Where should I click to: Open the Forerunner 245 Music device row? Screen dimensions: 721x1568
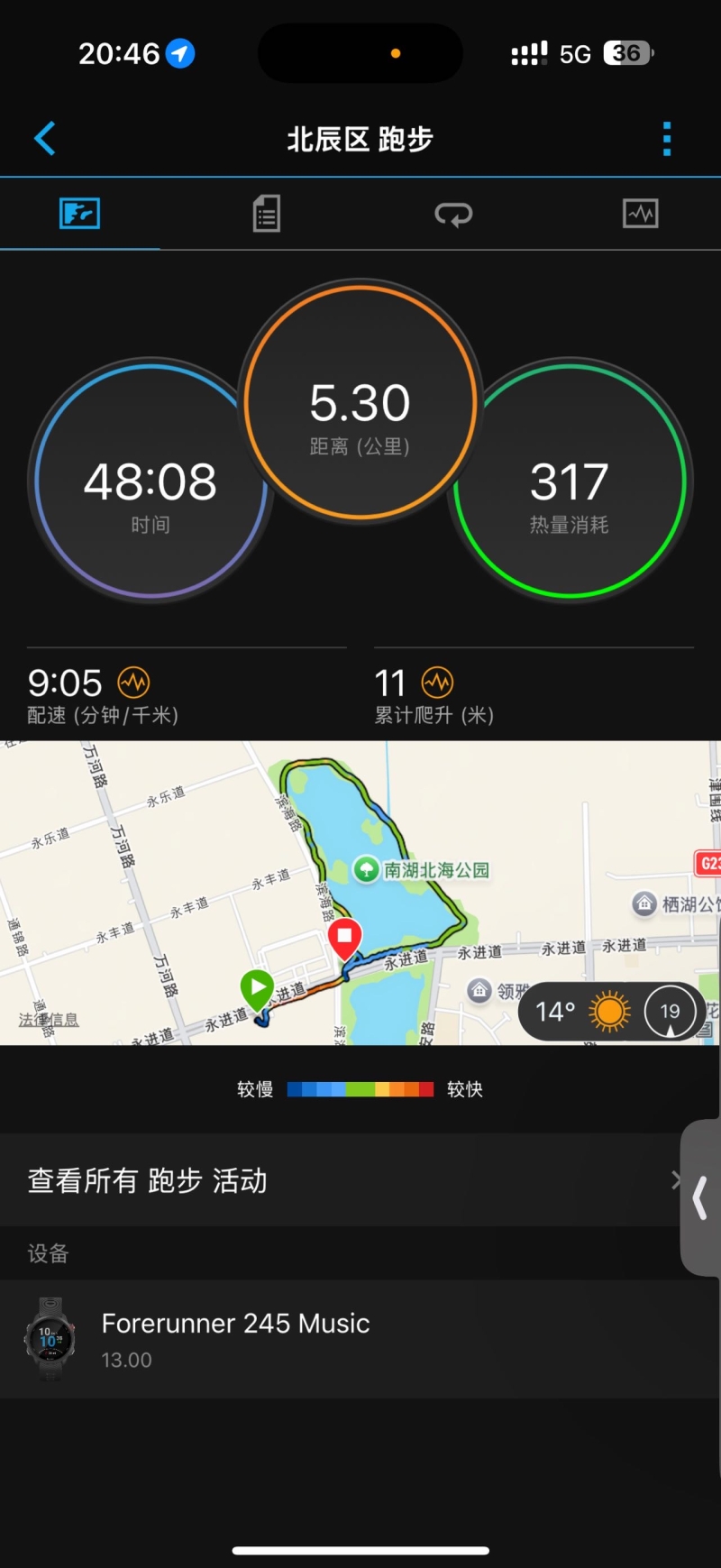(x=351, y=1339)
